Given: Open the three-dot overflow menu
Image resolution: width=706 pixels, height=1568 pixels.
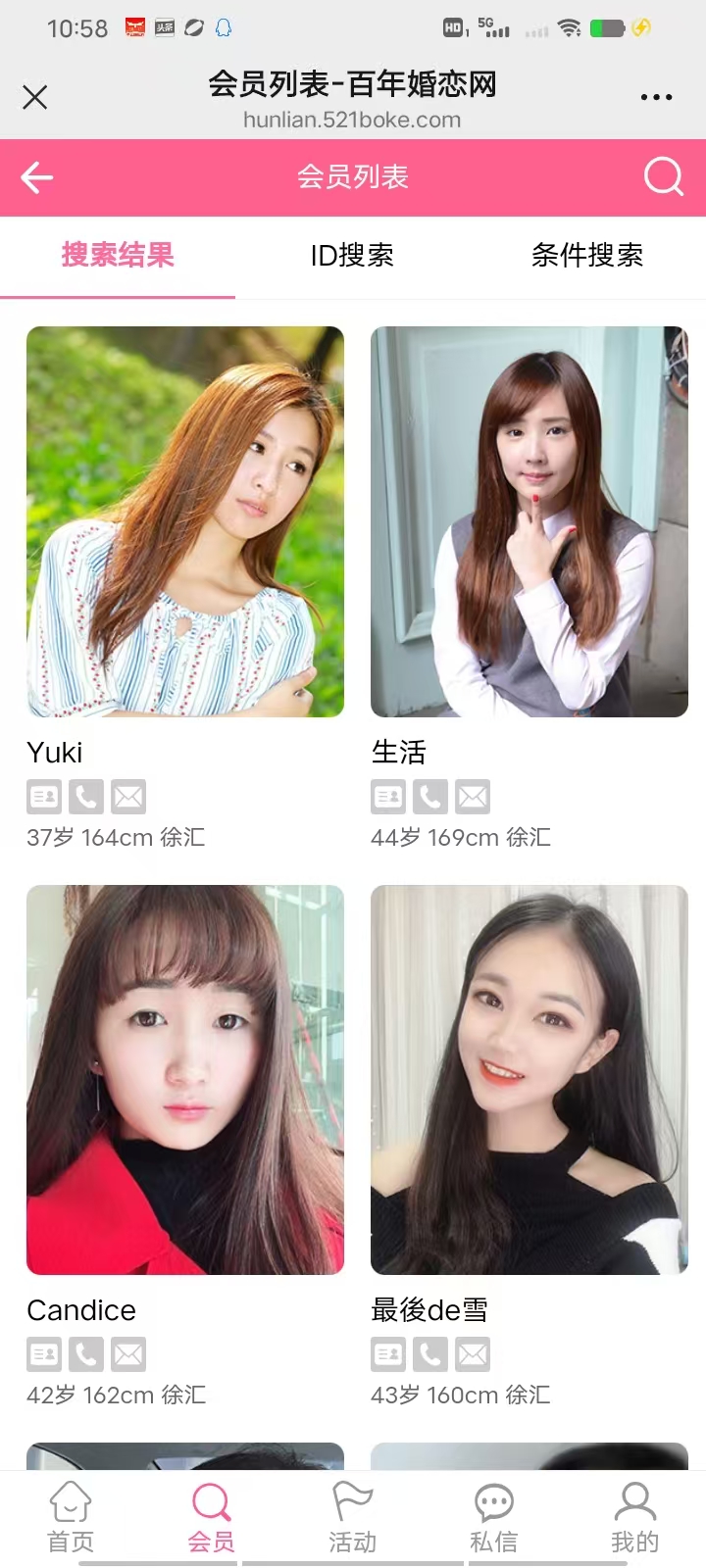Looking at the screenshot, I should pyautogui.click(x=656, y=97).
